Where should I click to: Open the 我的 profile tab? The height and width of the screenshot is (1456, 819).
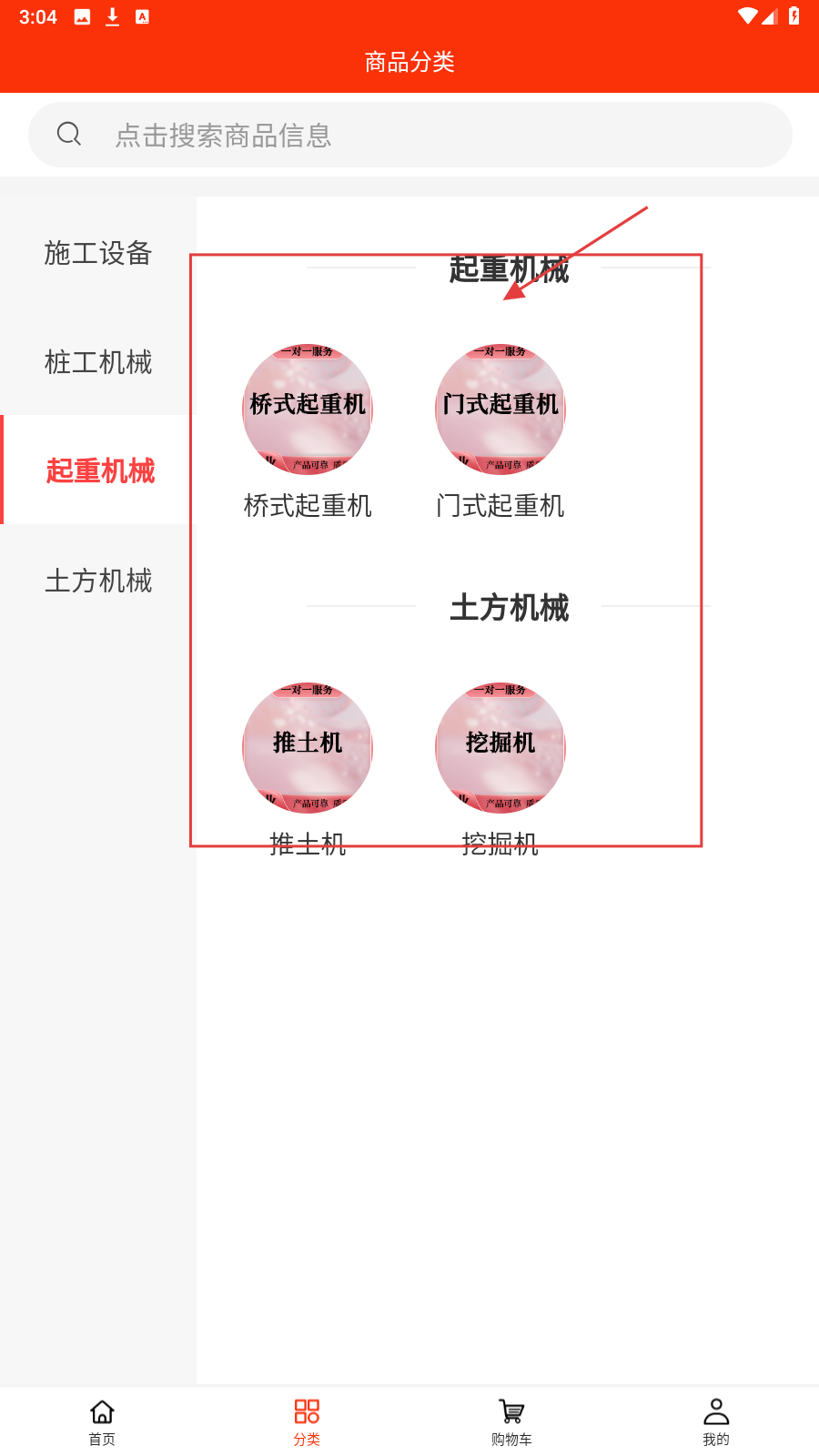(716, 1421)
